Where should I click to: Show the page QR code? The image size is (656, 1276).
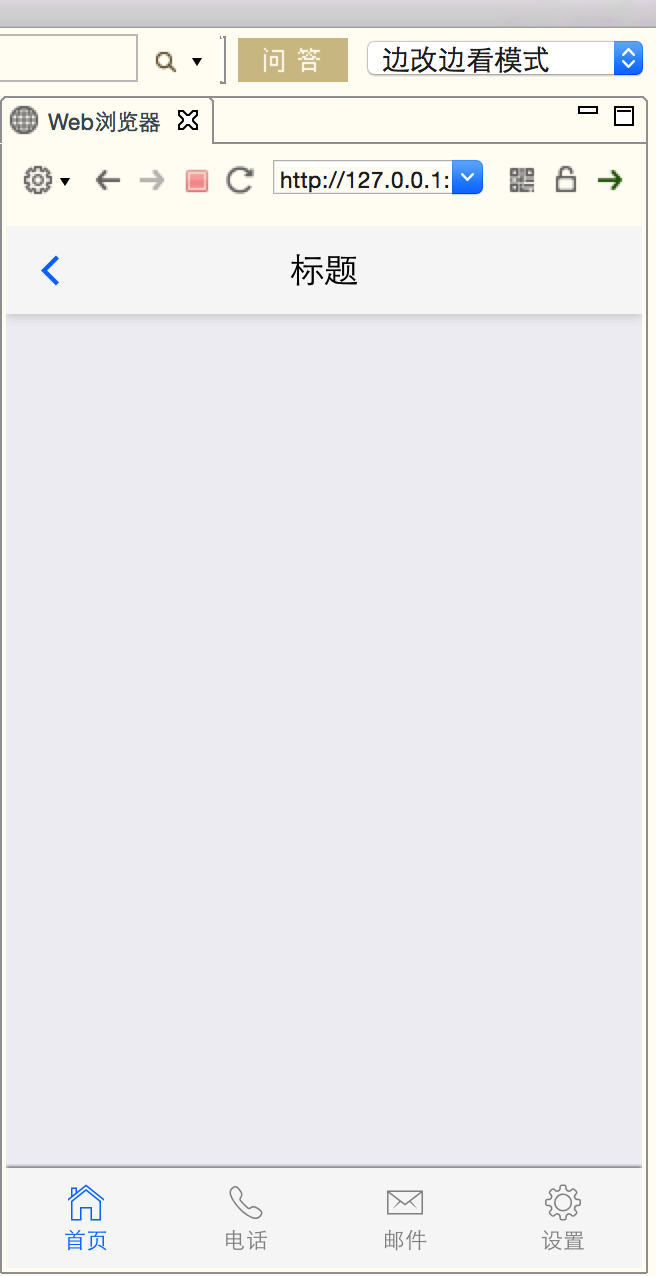pos(522,180)
